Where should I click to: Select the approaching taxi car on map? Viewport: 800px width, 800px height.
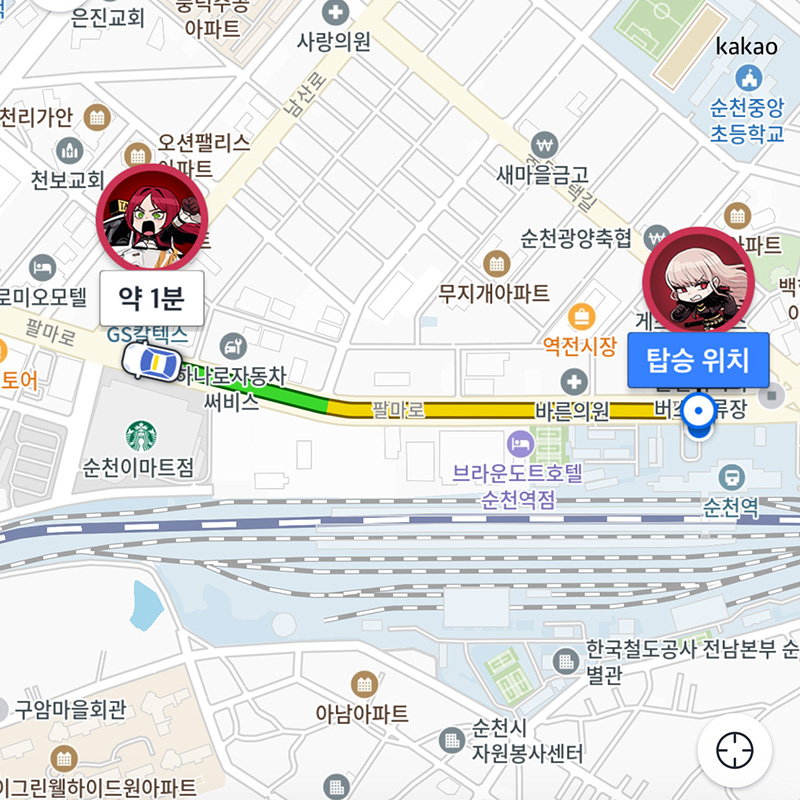click(x=152, y=361)
